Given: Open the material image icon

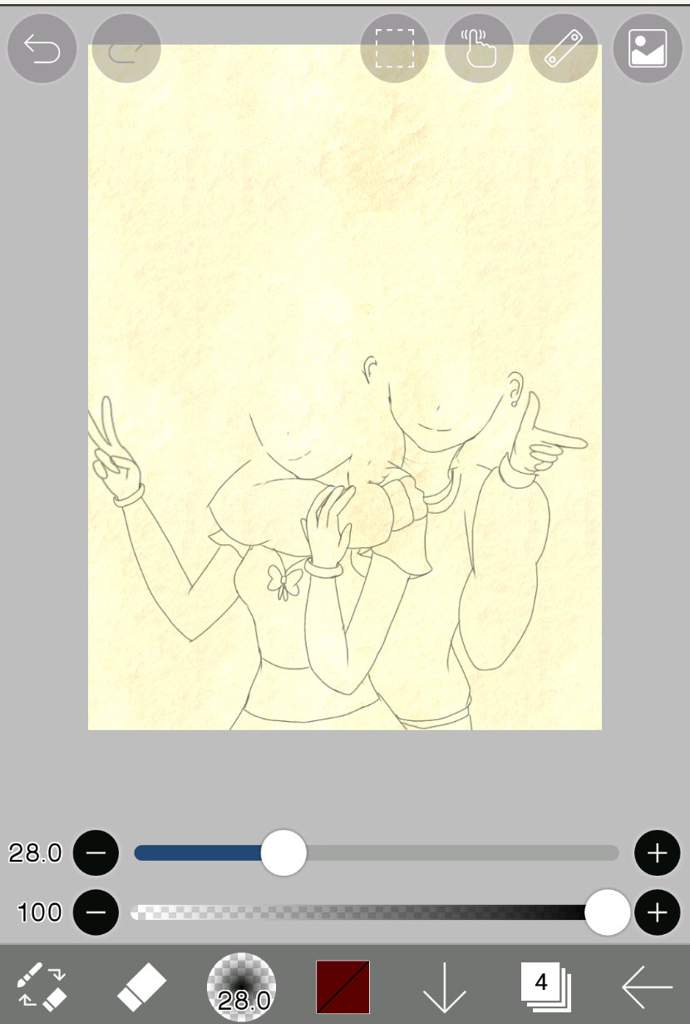Looking at the screenshot, I should [647, 47].
